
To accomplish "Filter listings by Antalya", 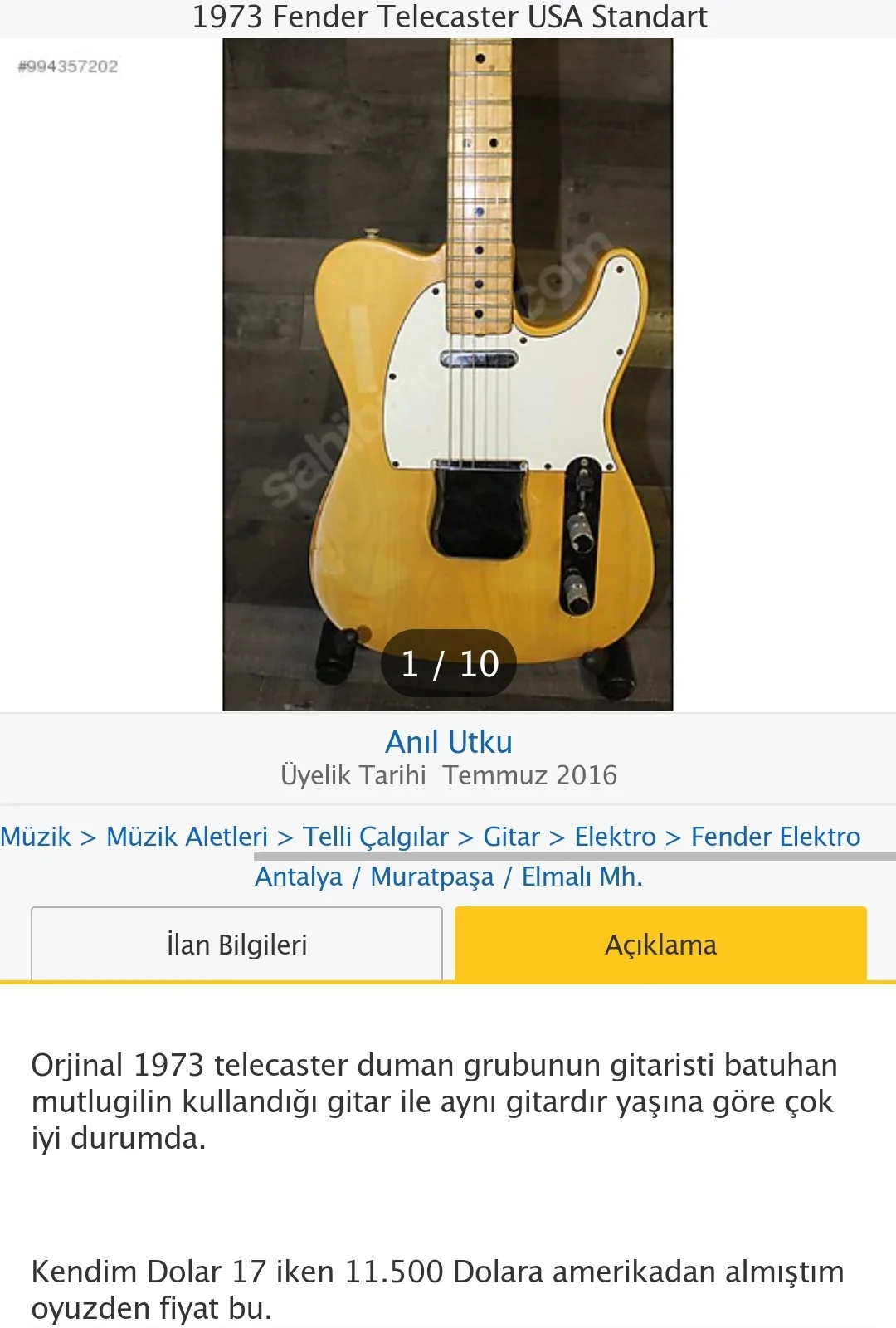I will point(299,876).
